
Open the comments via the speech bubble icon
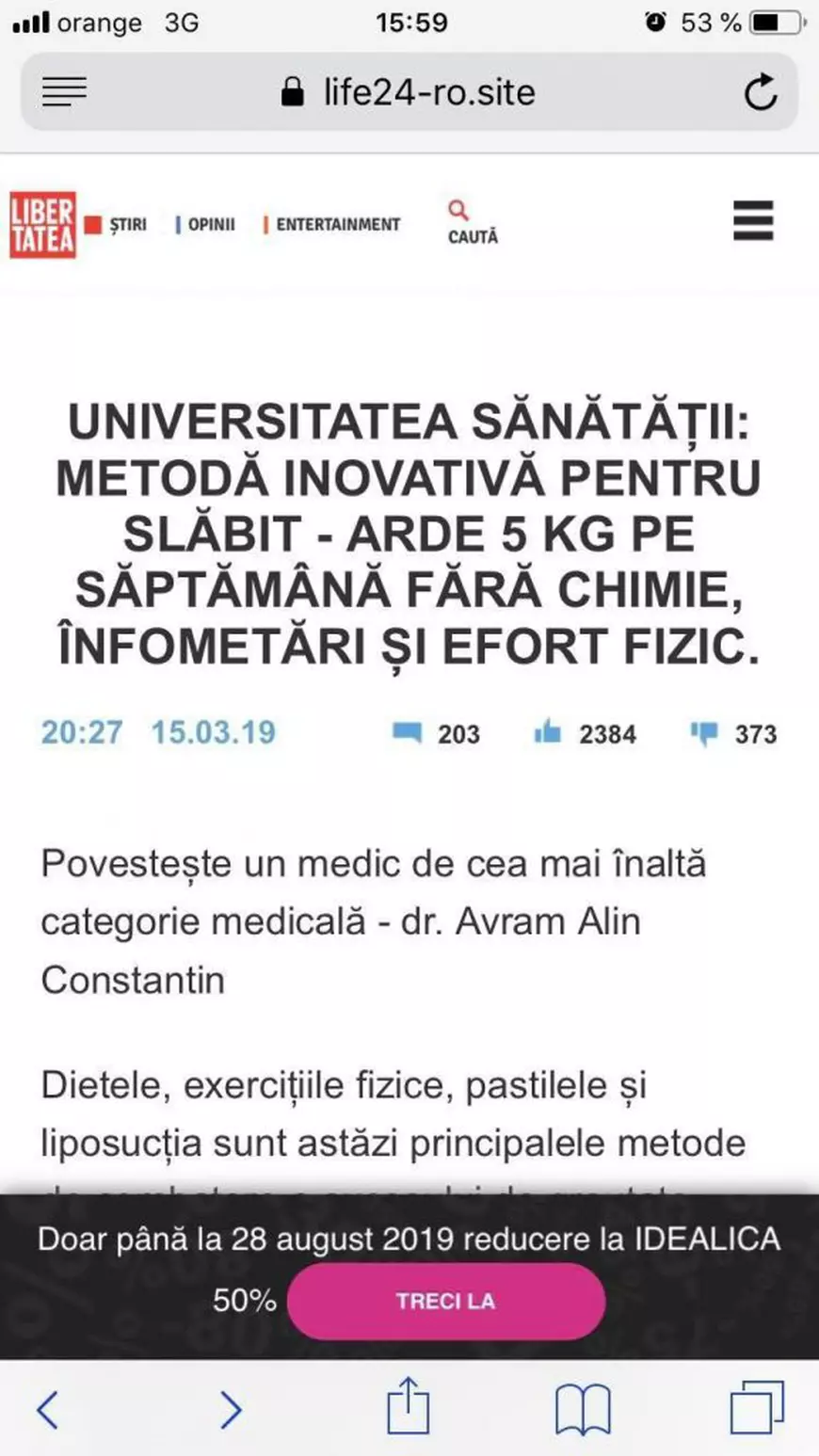click(408, 733)
